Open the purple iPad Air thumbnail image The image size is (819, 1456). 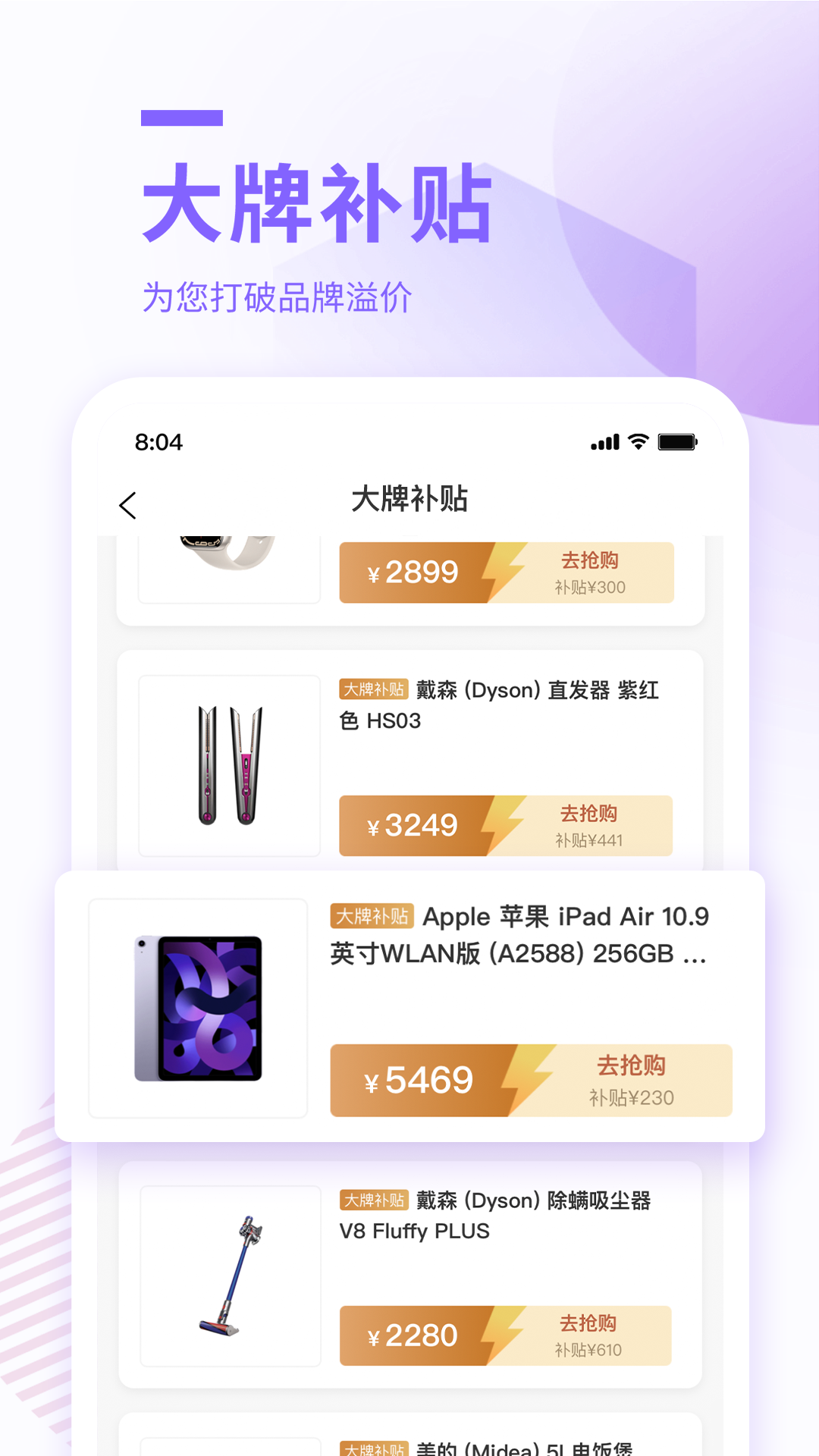coord(199,1006)
